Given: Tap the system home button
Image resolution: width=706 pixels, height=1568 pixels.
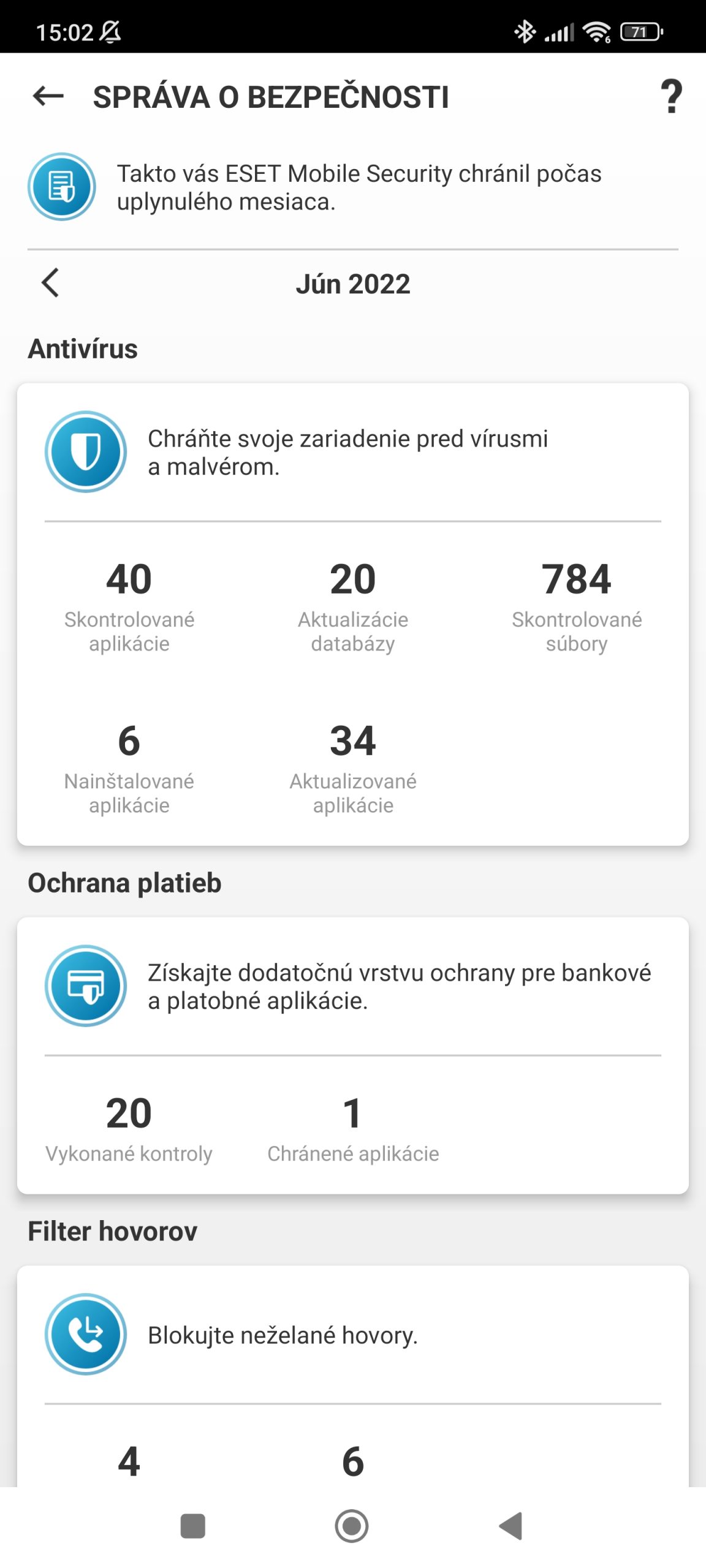Looking at the screenshot, I should pyautogui.click(x=352, y=1525).
